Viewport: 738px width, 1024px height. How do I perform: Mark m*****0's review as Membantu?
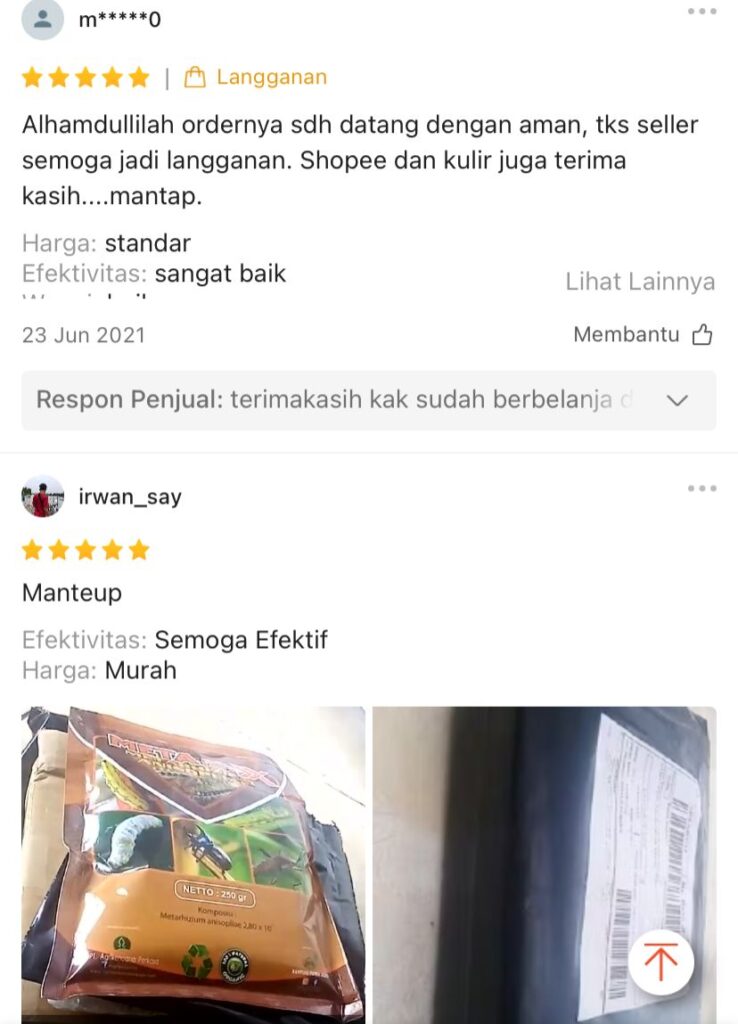(643, 335)
